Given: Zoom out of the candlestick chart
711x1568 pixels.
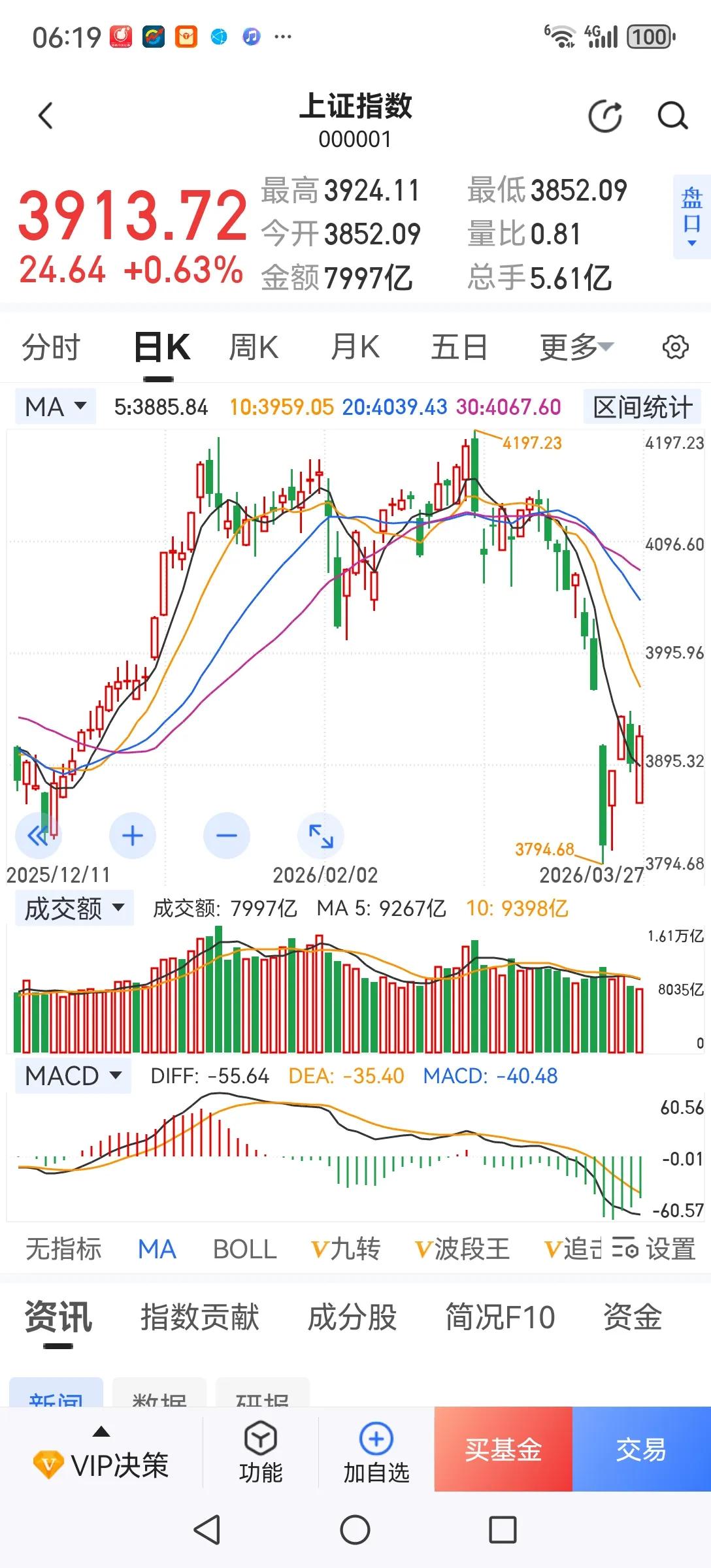Looking at the screenshot, I should click(225, 834).
